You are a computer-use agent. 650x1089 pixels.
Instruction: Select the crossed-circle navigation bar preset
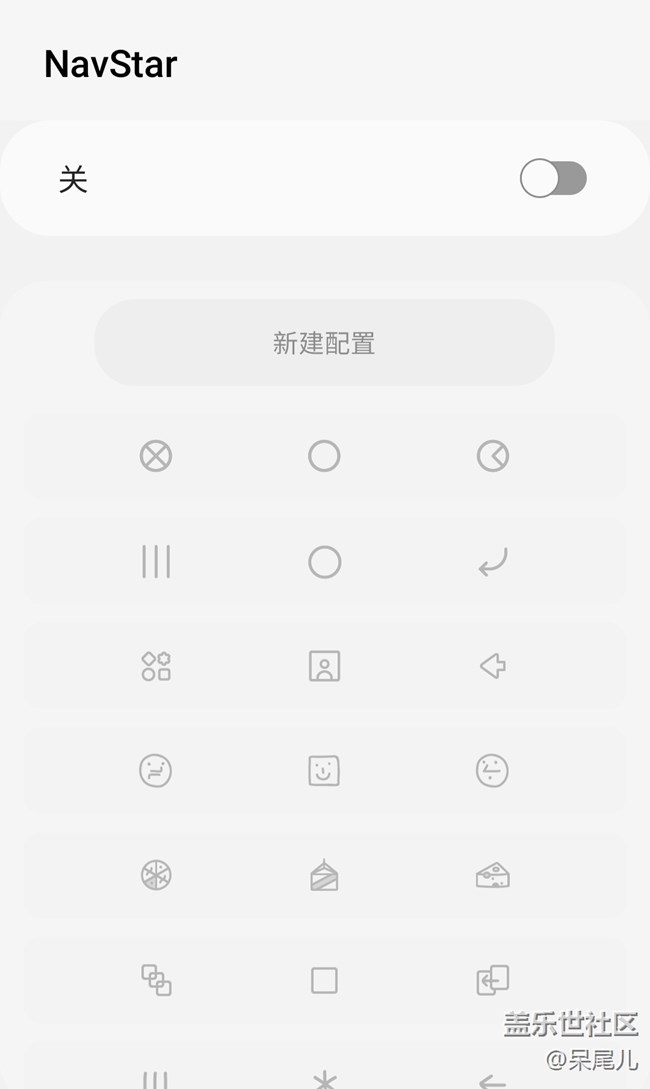coord(324,457)
